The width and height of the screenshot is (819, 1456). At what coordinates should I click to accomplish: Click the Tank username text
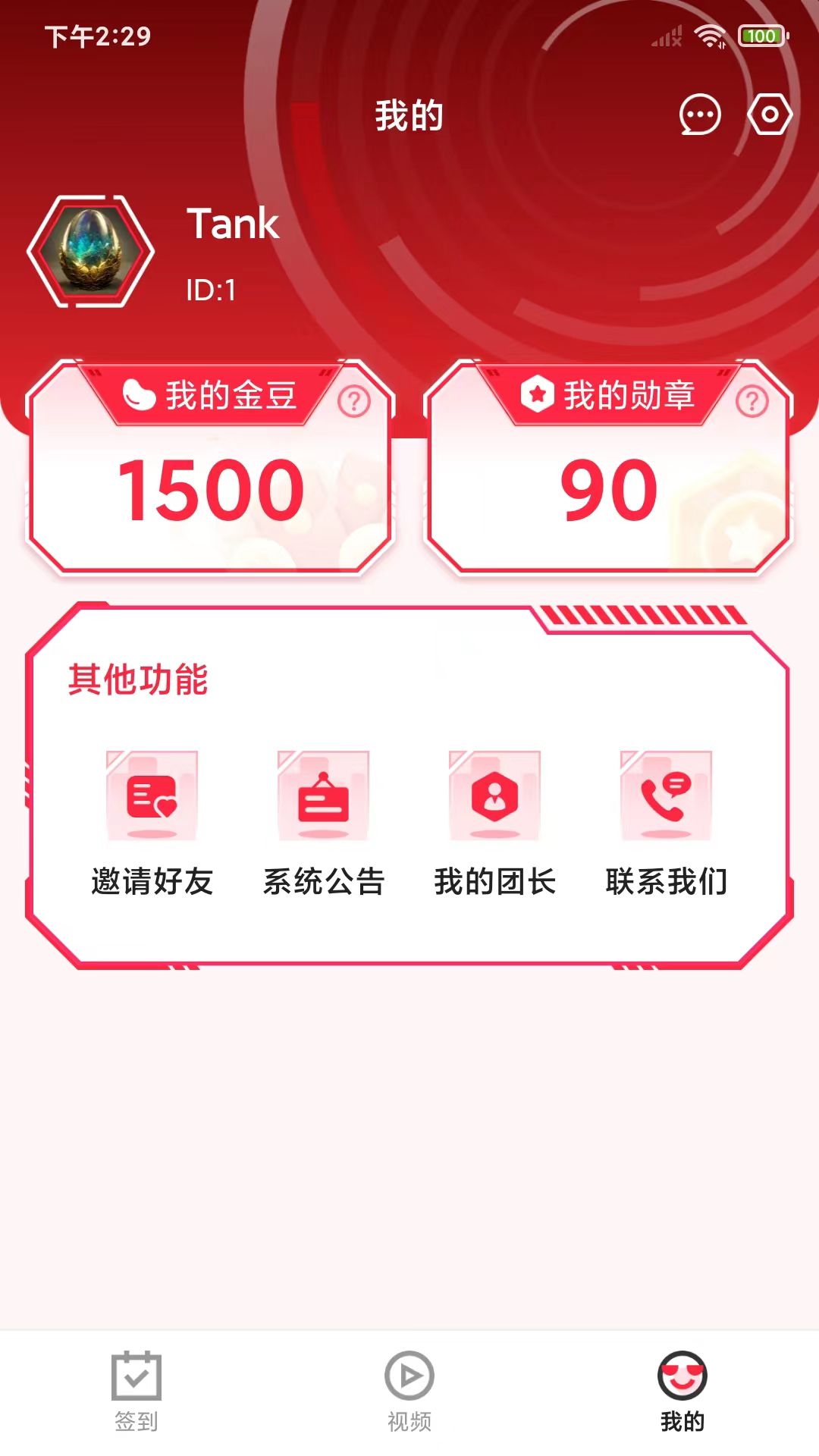[232, 225]
